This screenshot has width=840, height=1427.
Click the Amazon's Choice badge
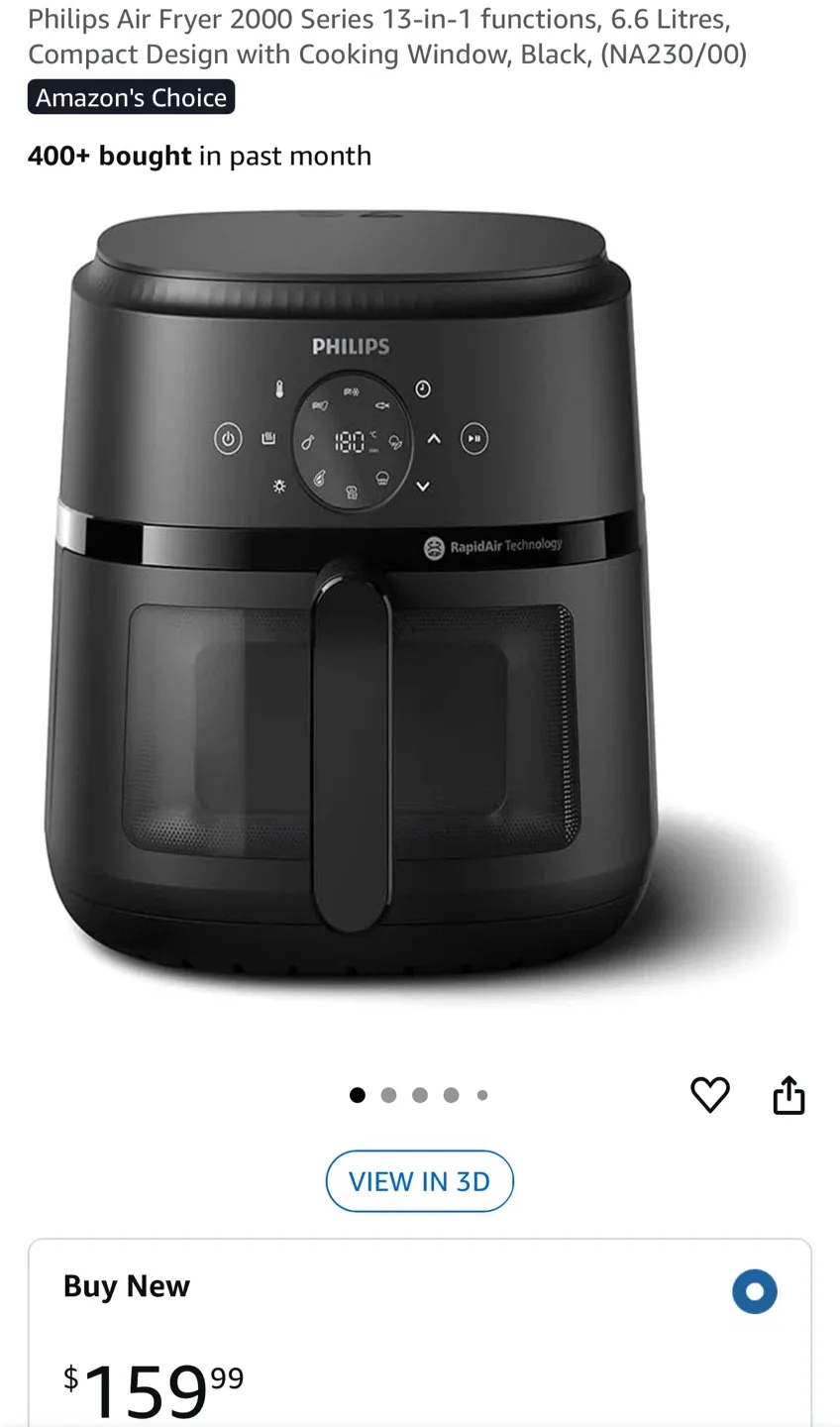[x=130, y=96]
